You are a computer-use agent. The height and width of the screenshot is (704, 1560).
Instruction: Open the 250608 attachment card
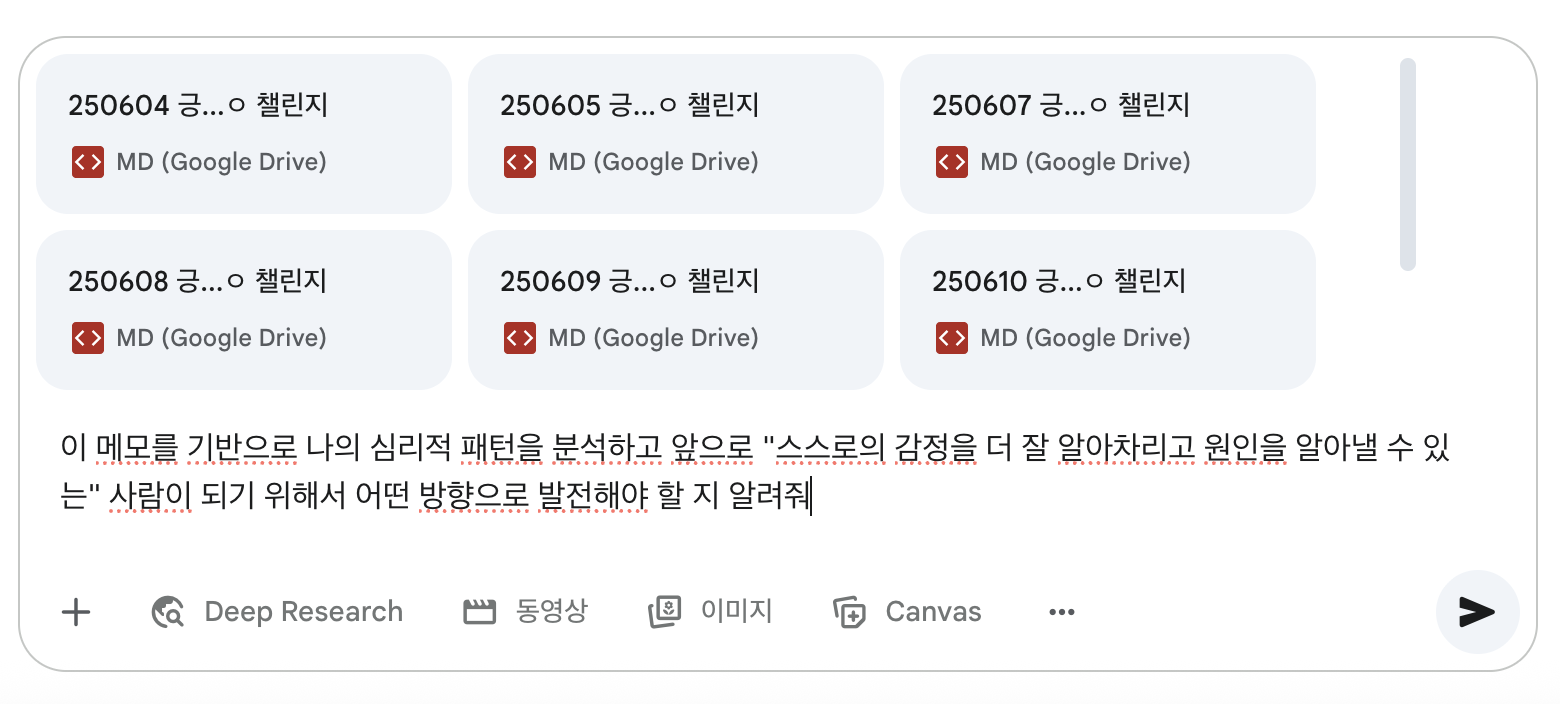243,309
